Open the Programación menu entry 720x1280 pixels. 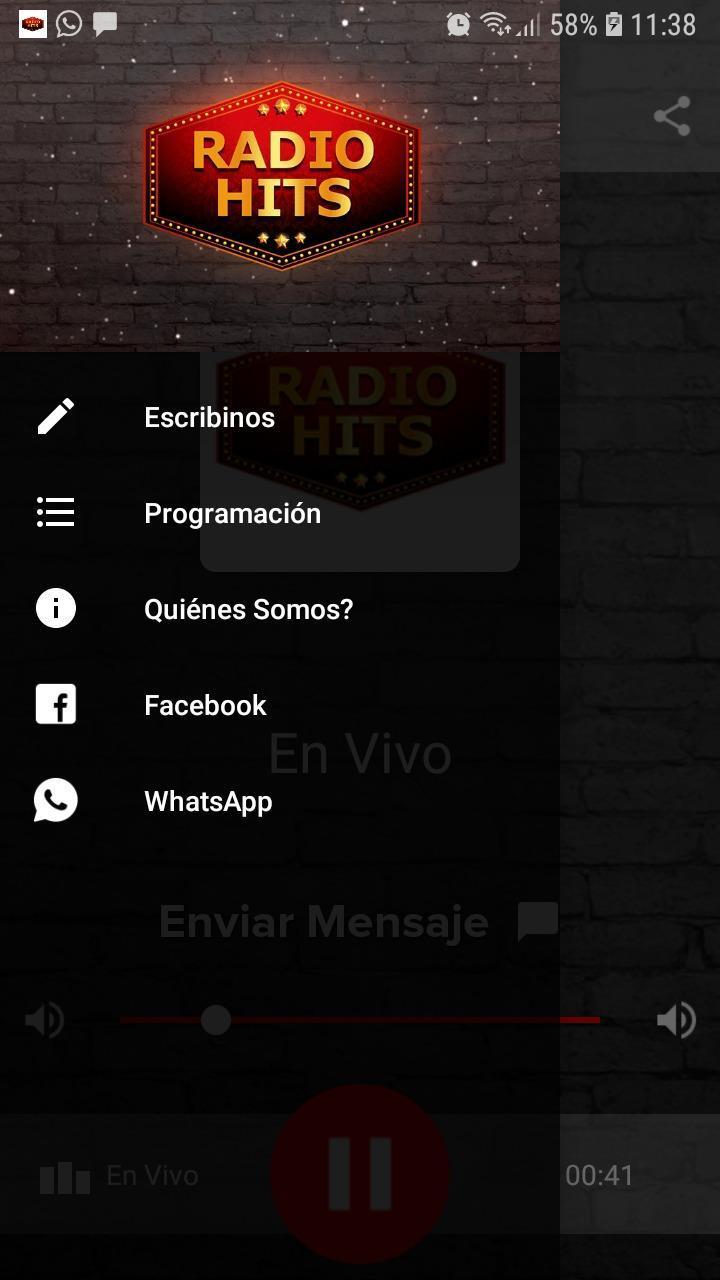tap(232, 512)
